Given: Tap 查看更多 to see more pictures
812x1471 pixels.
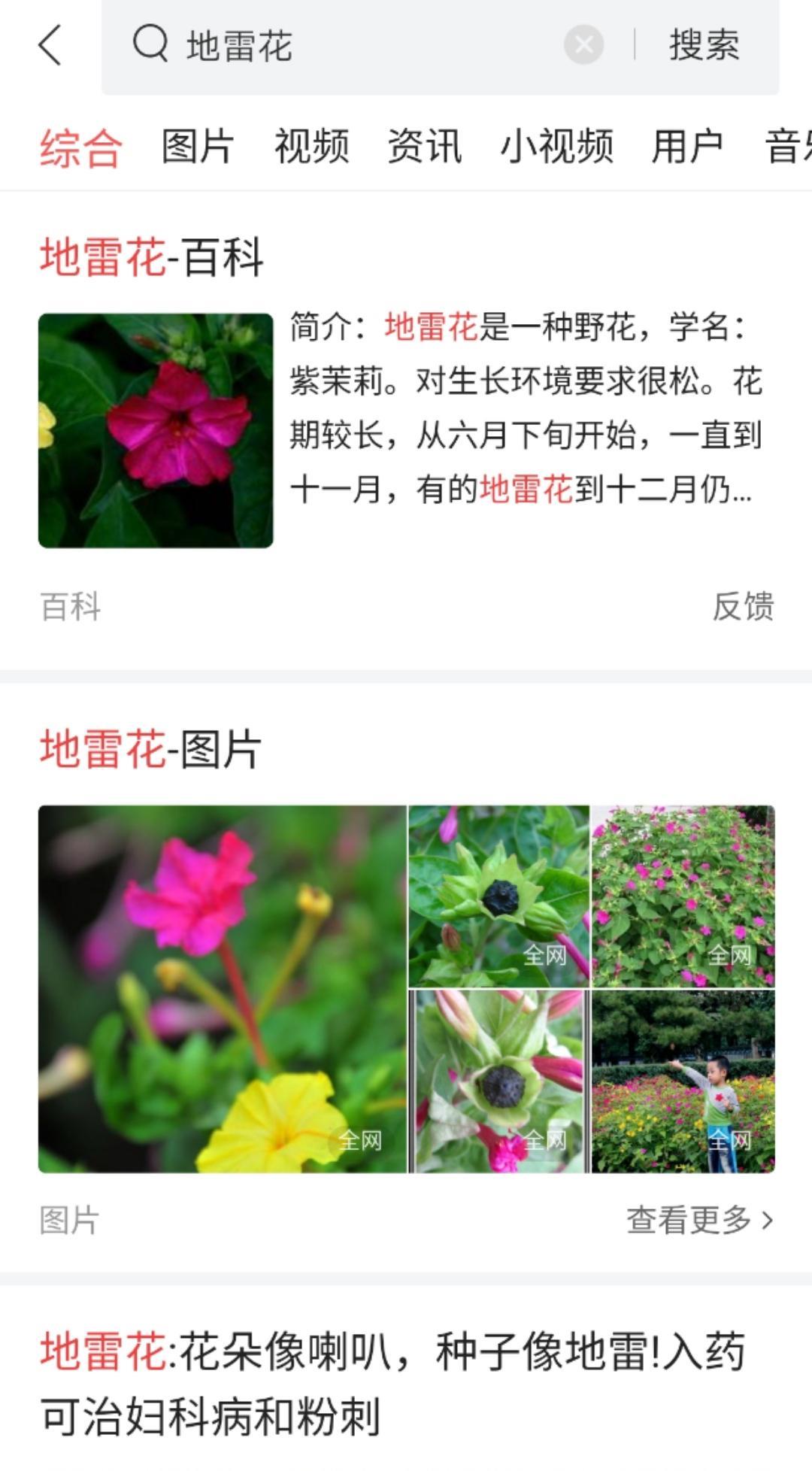Looking at the screenshot, I should pos(699,1220).
